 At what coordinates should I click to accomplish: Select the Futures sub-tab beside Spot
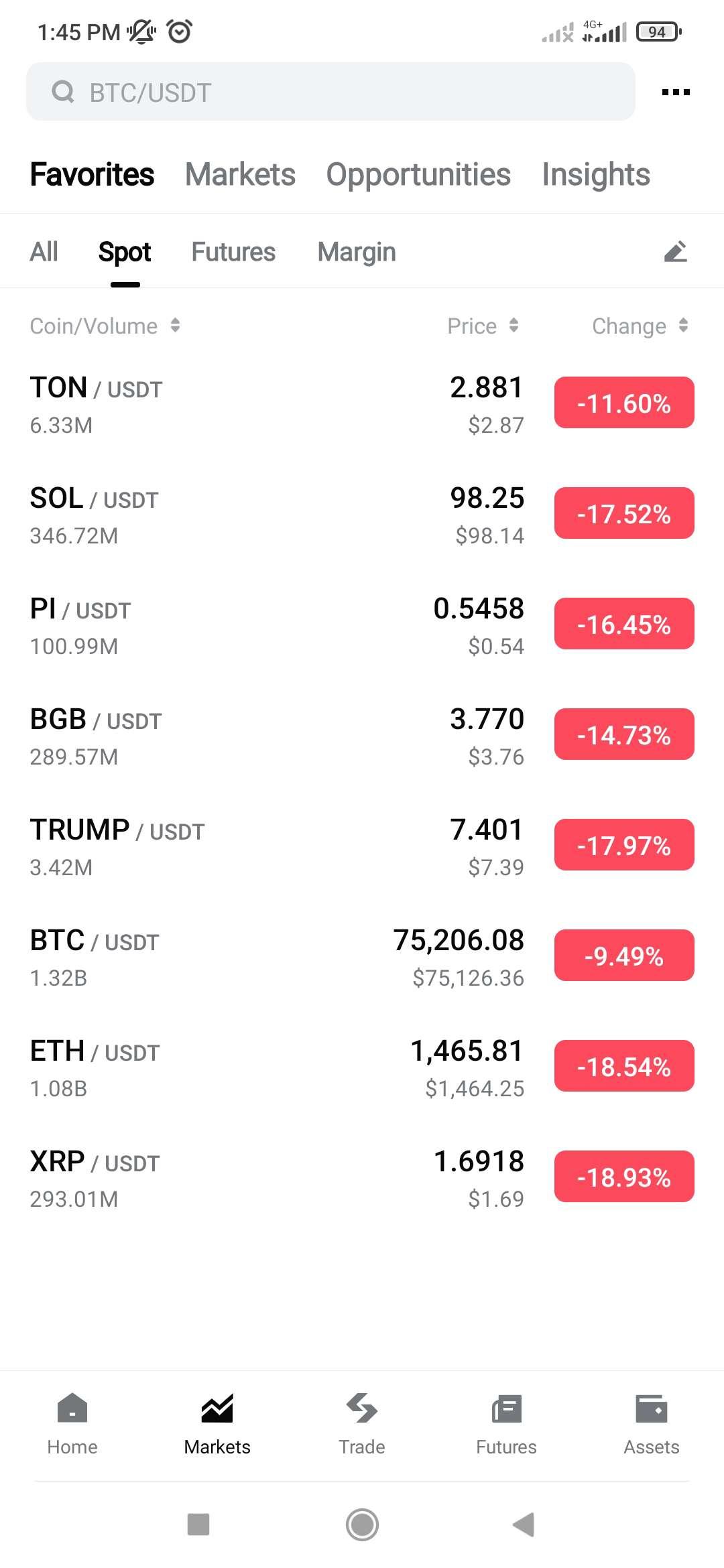(x=233, y=253)
